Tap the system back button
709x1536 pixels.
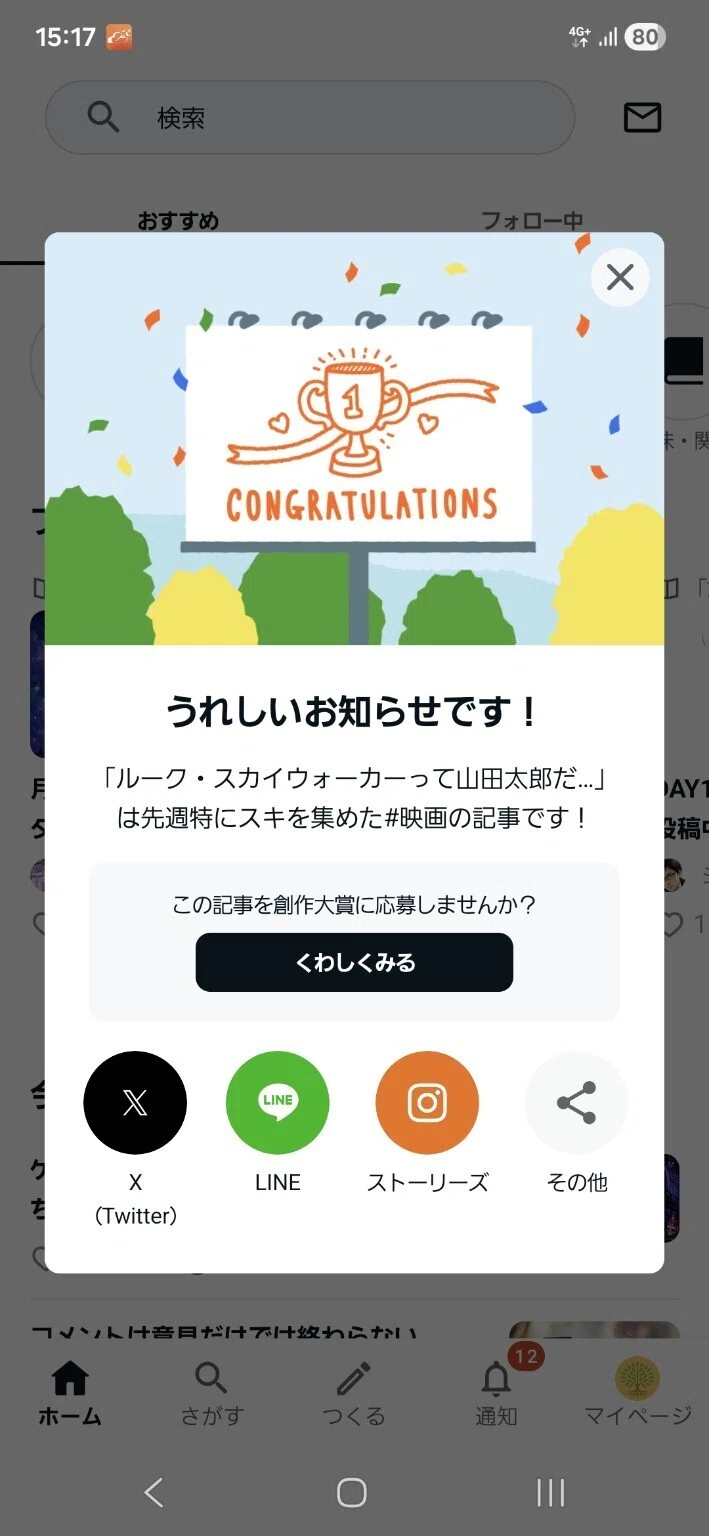[153, 1493]
